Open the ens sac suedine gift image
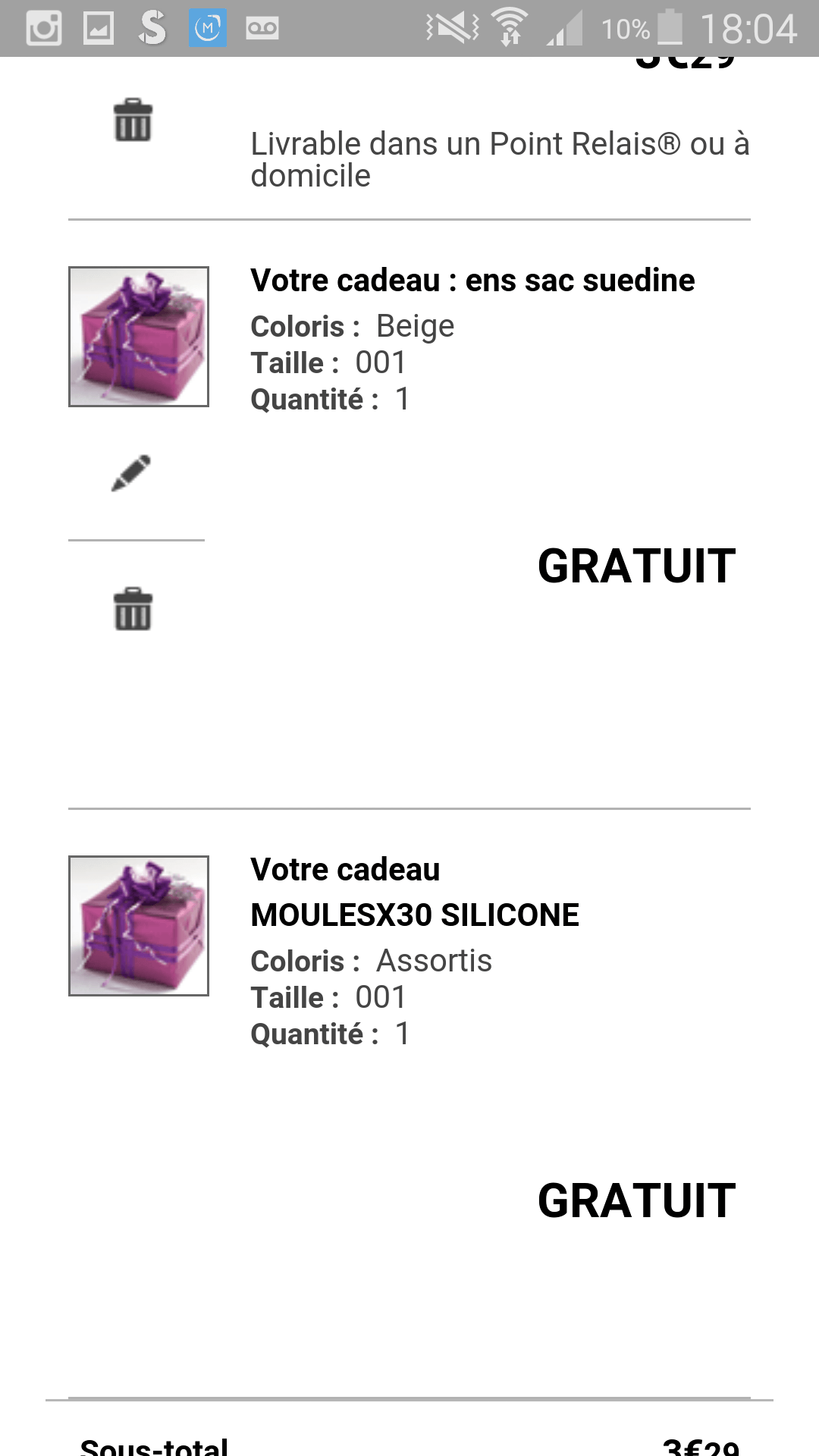Image resolution: width=819 pixels, height=1456 pixels. coord(139,337)
